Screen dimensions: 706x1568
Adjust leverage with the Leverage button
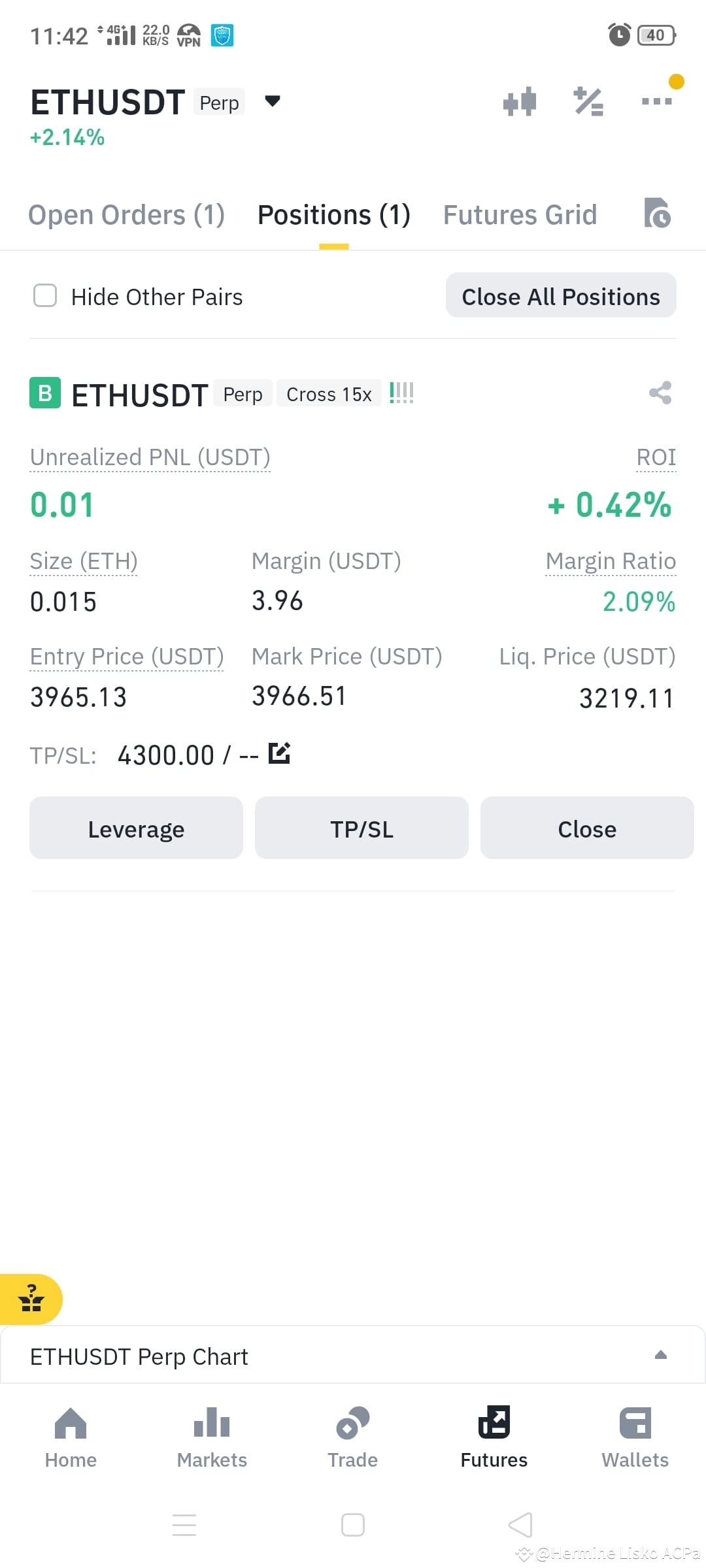pos(136,828)
